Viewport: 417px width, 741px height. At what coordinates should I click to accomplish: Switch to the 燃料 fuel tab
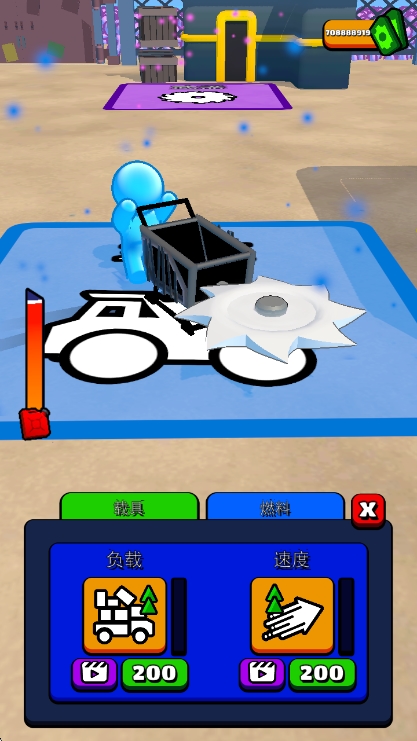(x=275, y=507)
